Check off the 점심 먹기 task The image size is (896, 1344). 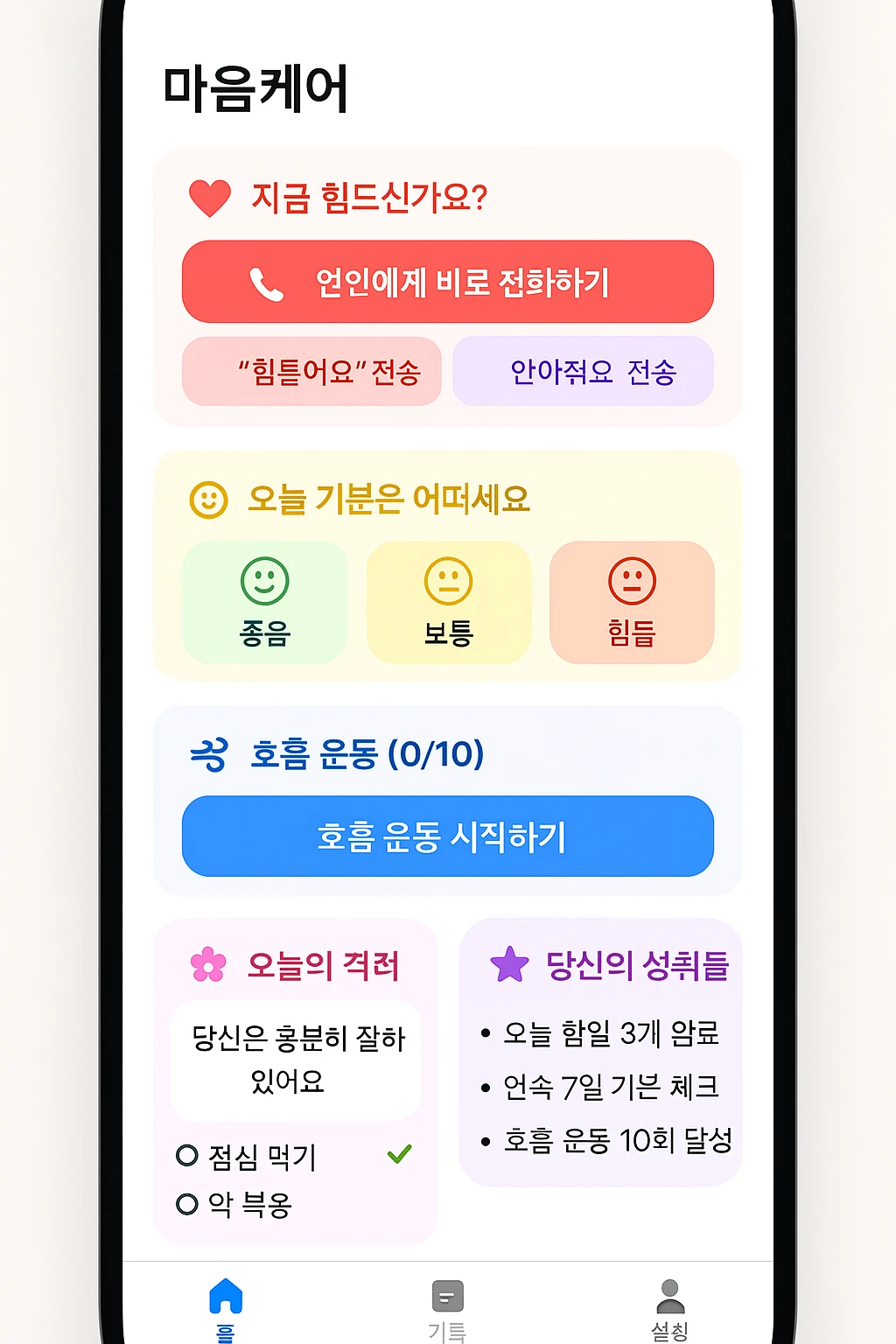coord(187,1156)
